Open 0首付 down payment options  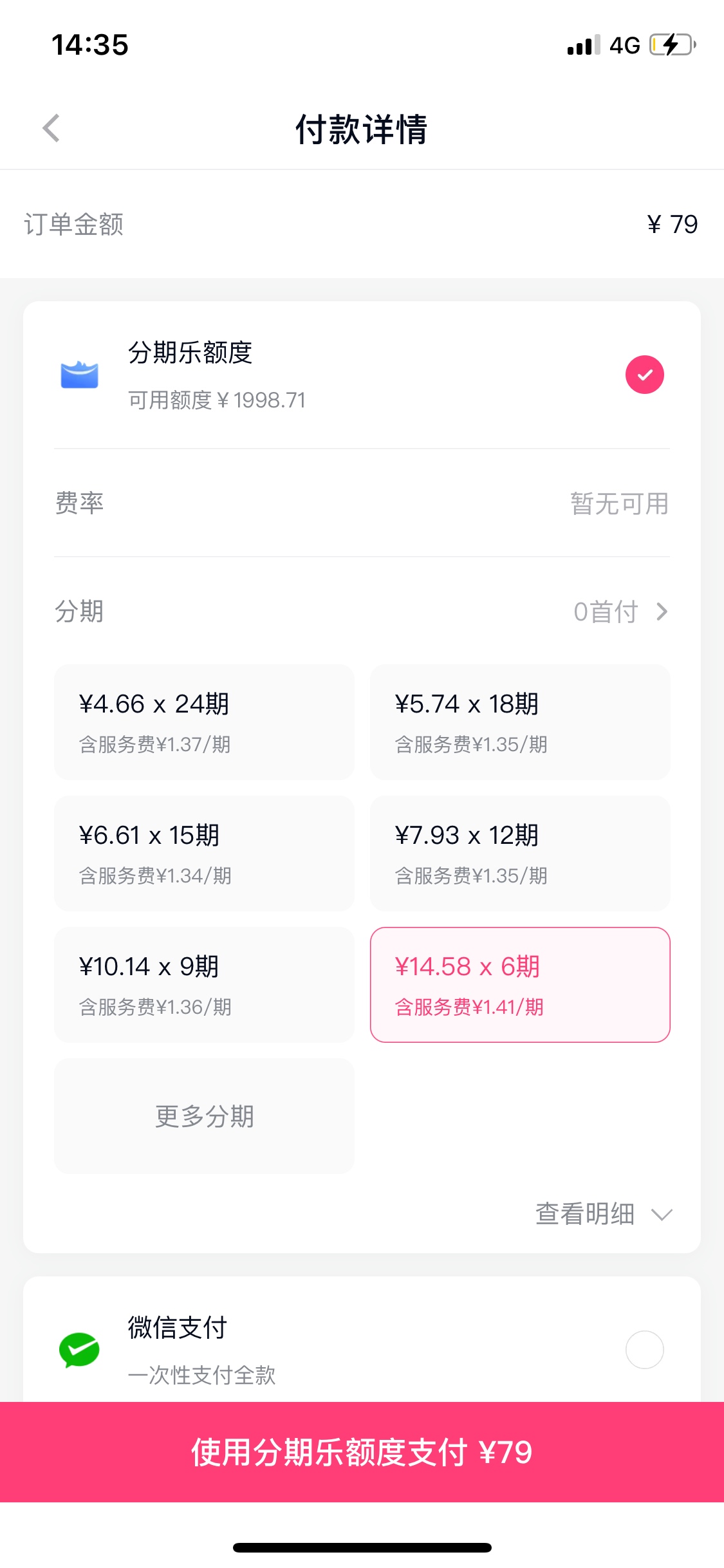click(x=620, y=611)
